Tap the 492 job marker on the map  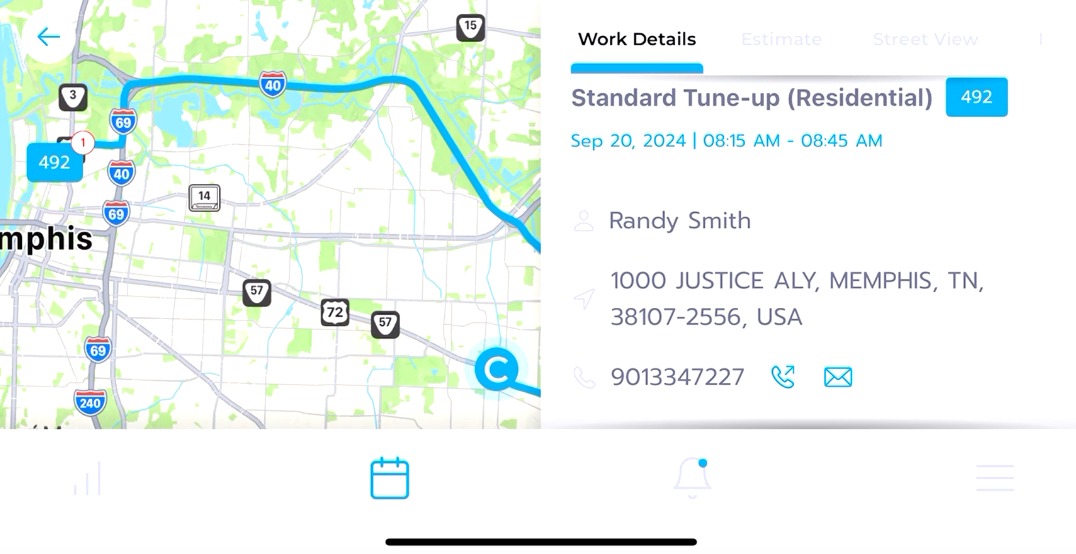[x=54, y=162]
